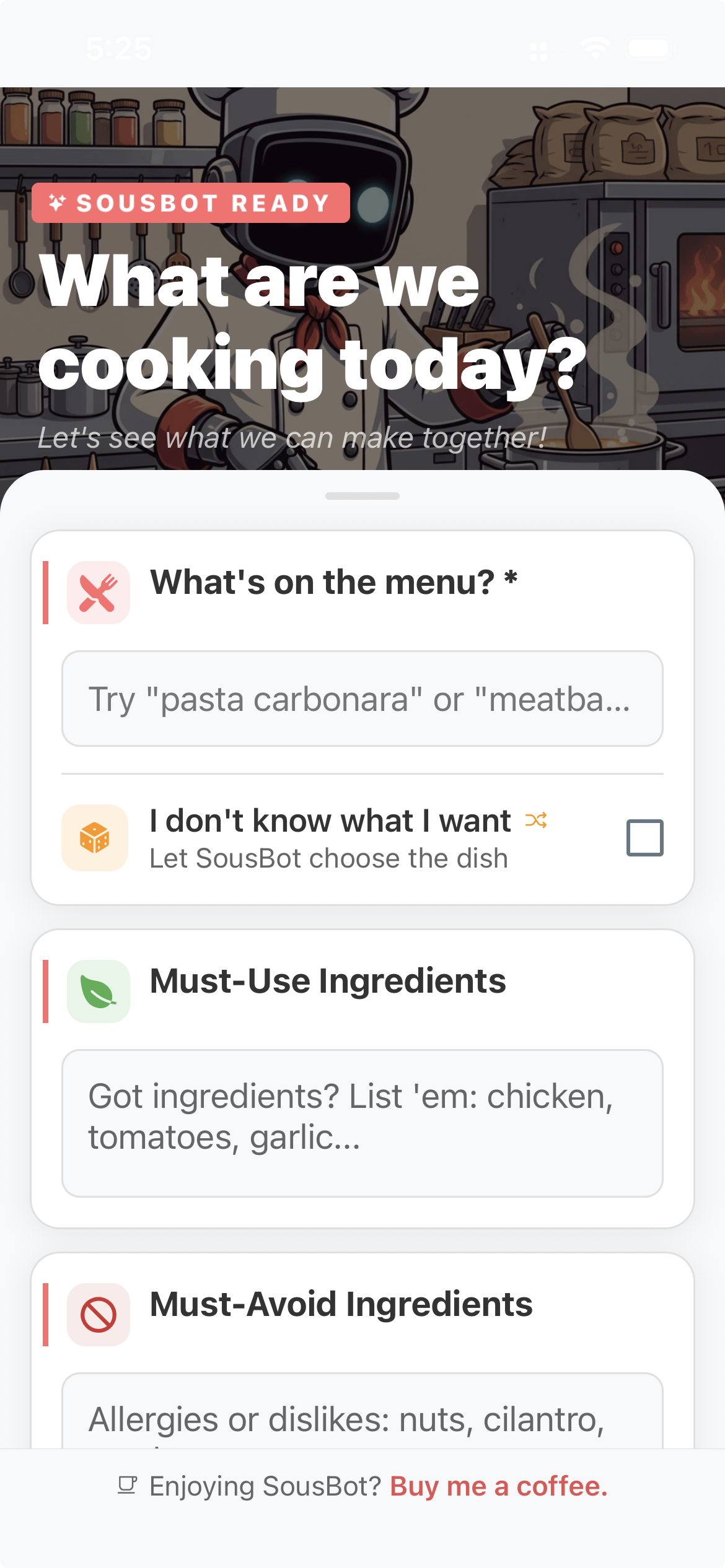
Task: Tap the shuffle arrows next to 'I don't know what I want'
Action: [x=537, y=821]
